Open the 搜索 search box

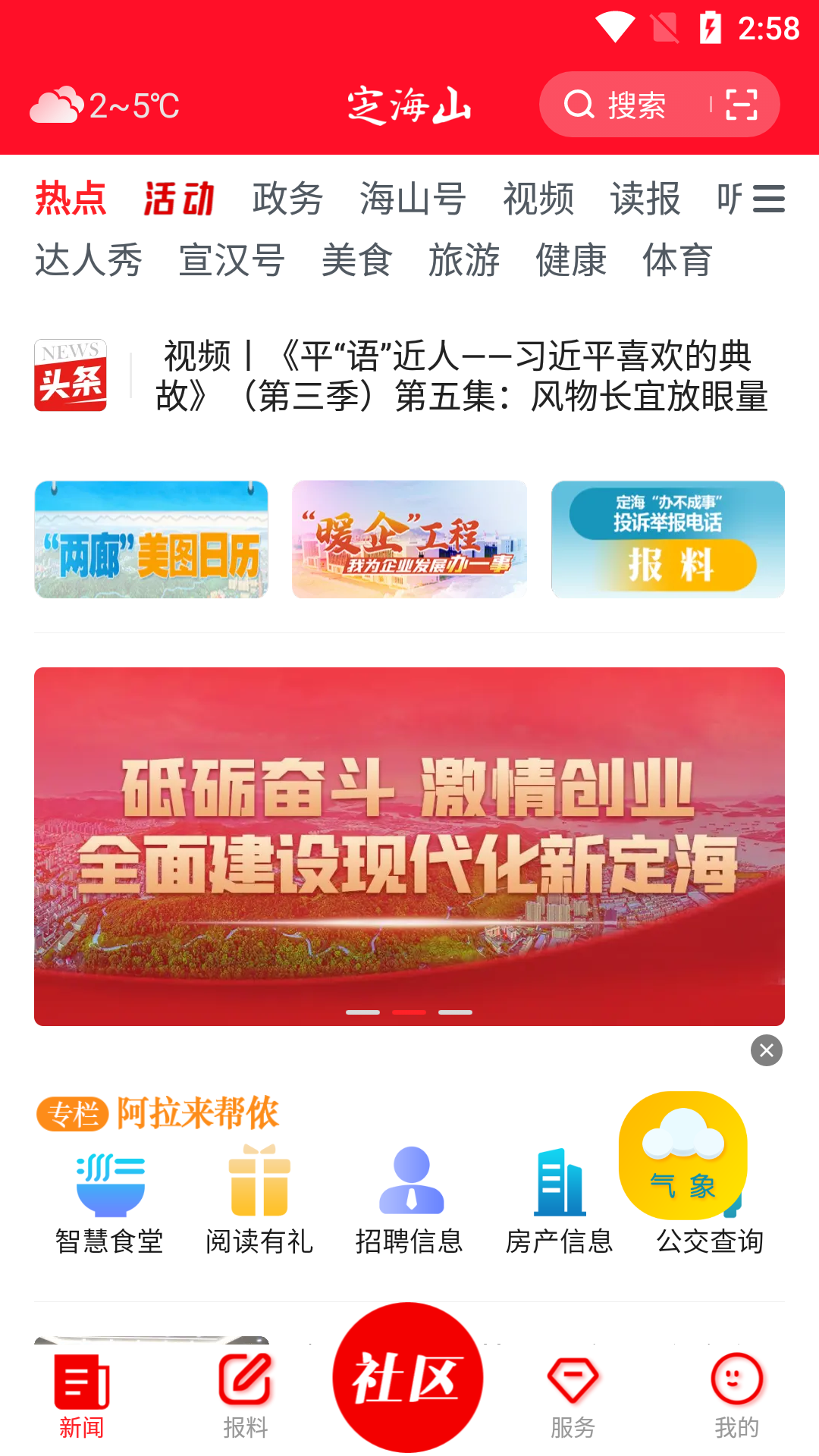(x=622, y=105)
